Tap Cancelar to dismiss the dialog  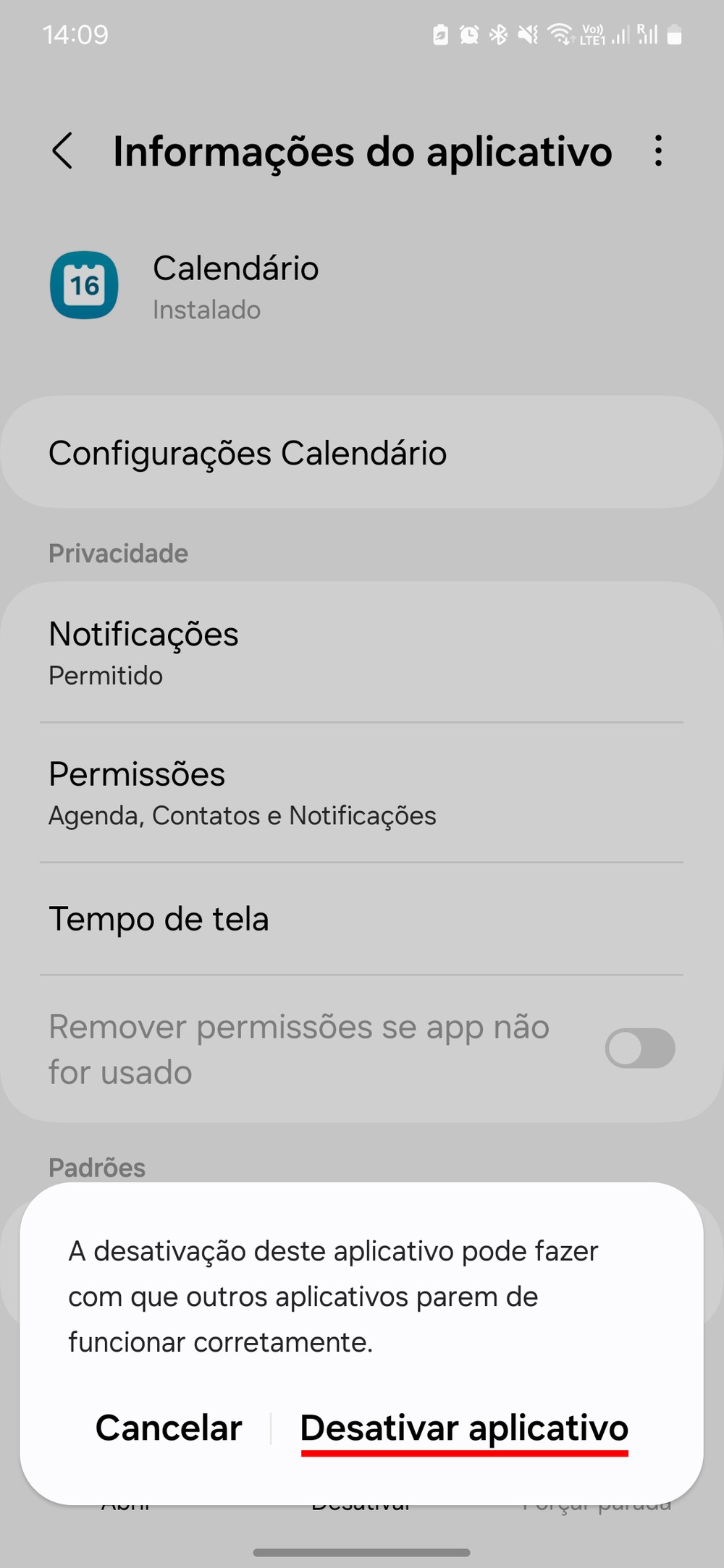169,1428
